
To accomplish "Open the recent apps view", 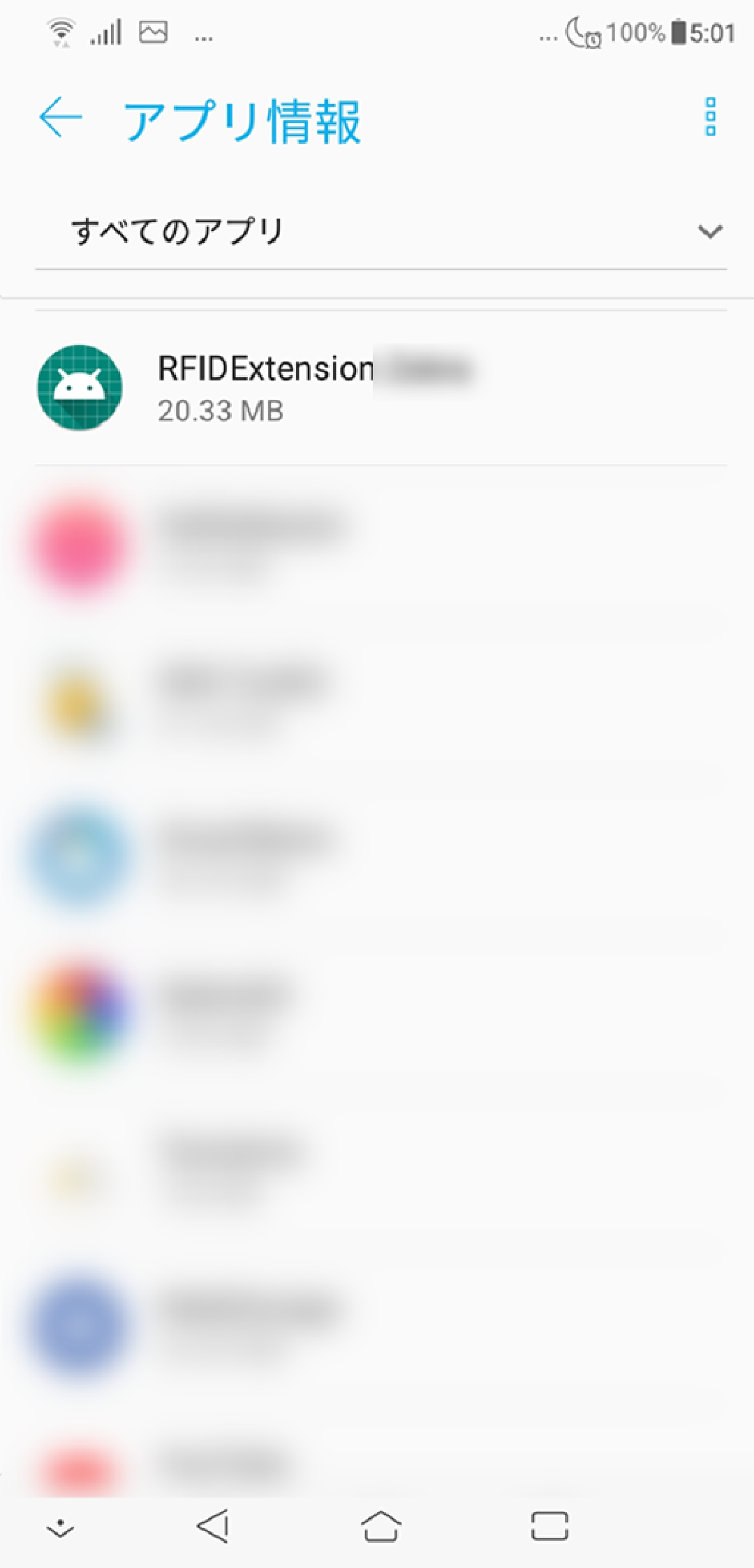I will 549,1525.
